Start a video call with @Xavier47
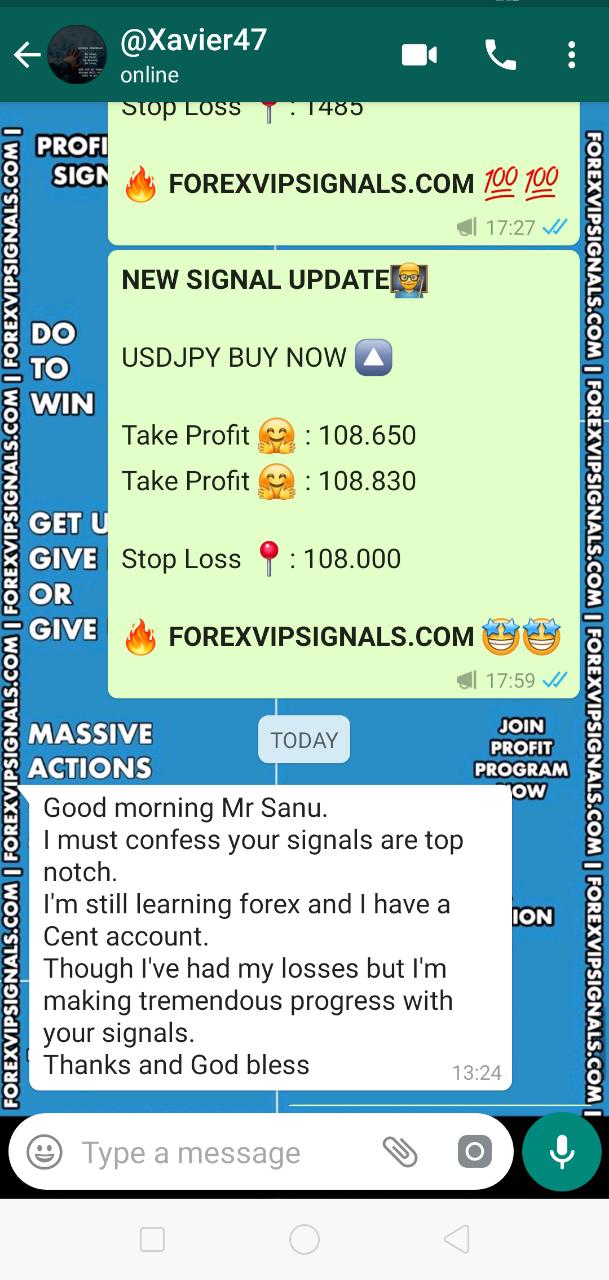This screenshot has width=609, height=1280. point(419,55)
